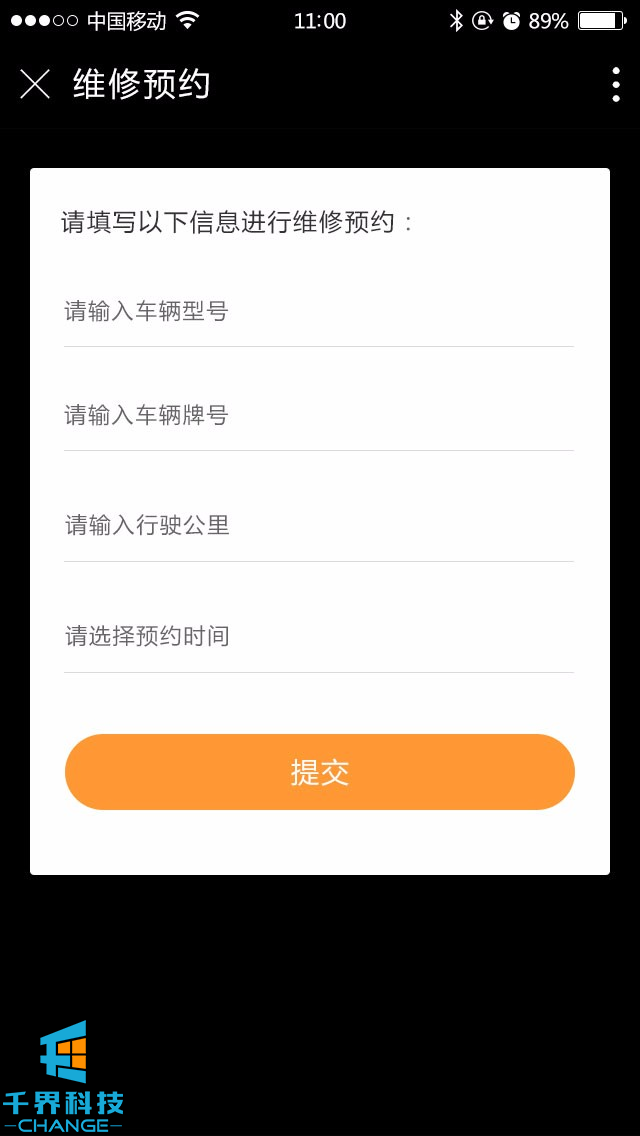Select the 请输入行驶公里 field
Image resolution: width=640 pixels, height=1136 pixels.
click(x=318, y=525)
